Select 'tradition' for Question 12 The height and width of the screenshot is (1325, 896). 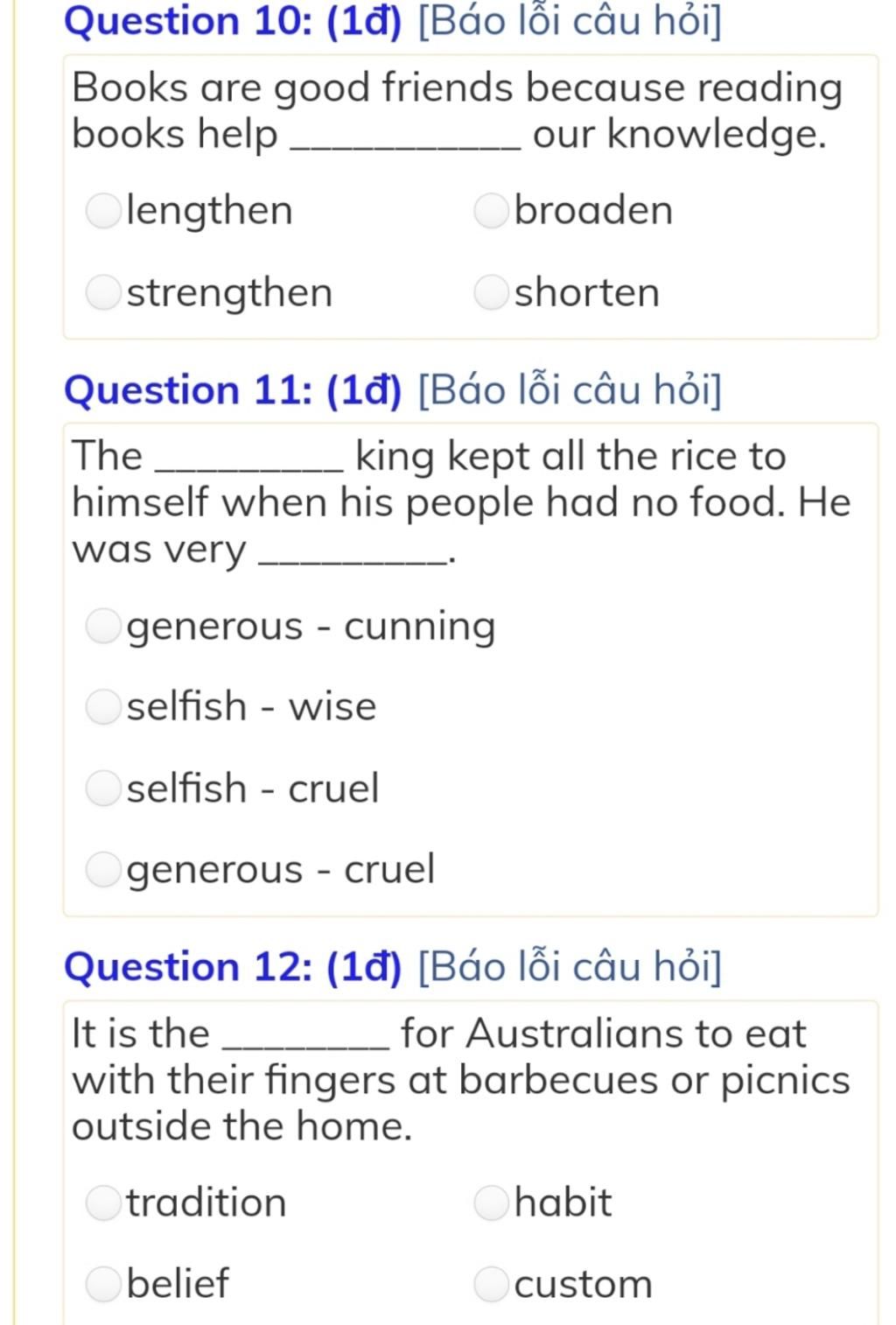pos(103,1203)
